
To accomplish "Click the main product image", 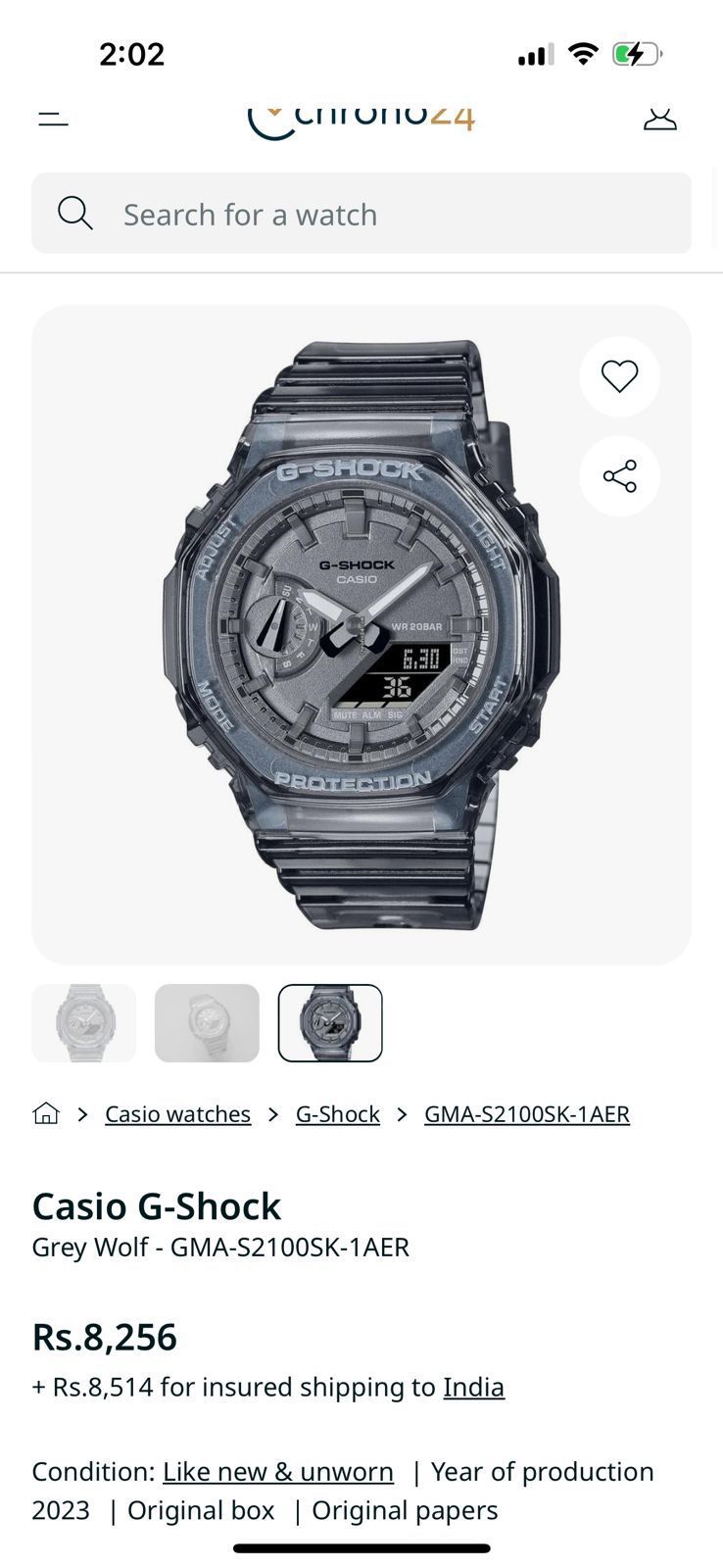I will [361, 632].
